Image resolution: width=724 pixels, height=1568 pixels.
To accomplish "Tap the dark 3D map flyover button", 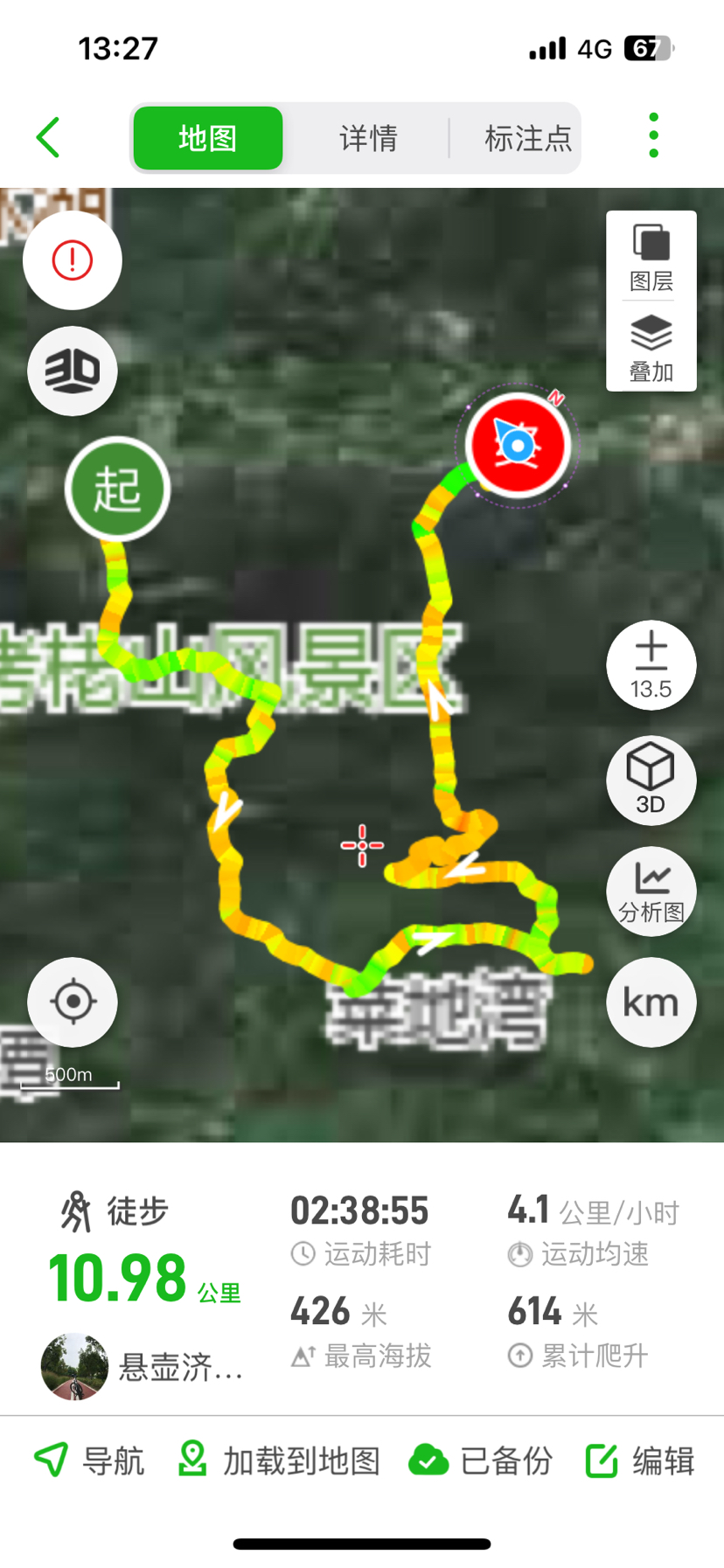I will coord(73,371).
